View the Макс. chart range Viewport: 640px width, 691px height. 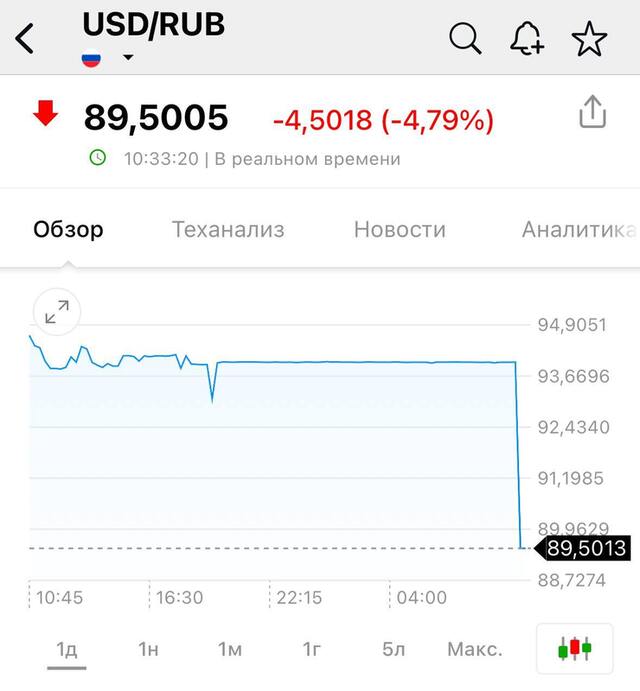click(x=474, y=649)
